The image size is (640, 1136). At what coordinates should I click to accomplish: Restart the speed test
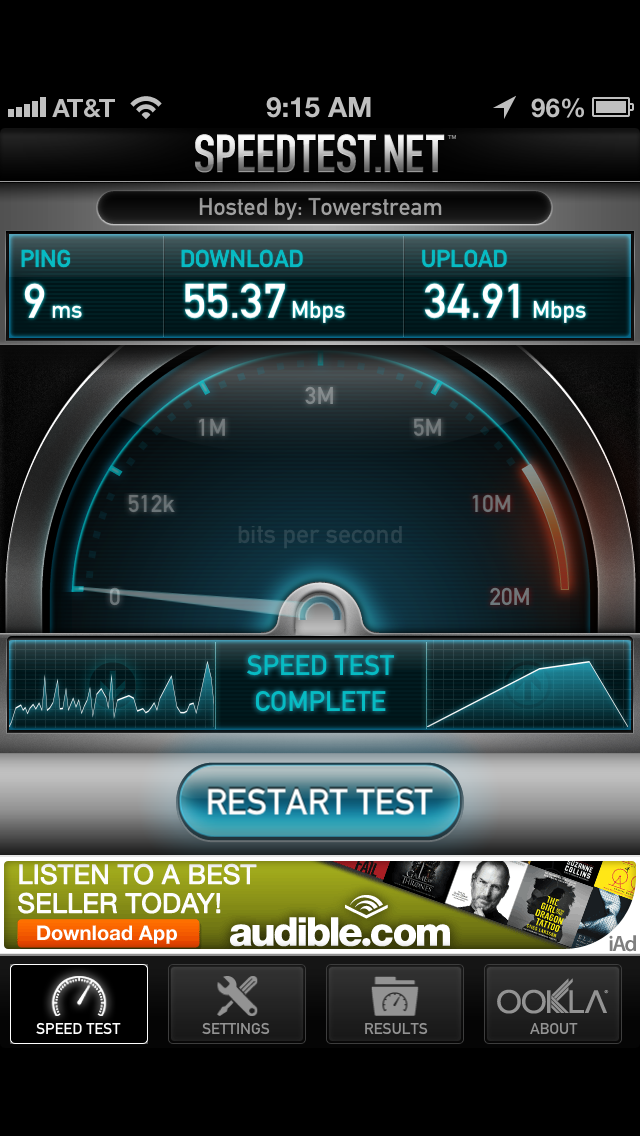click(x=320, y=802)
